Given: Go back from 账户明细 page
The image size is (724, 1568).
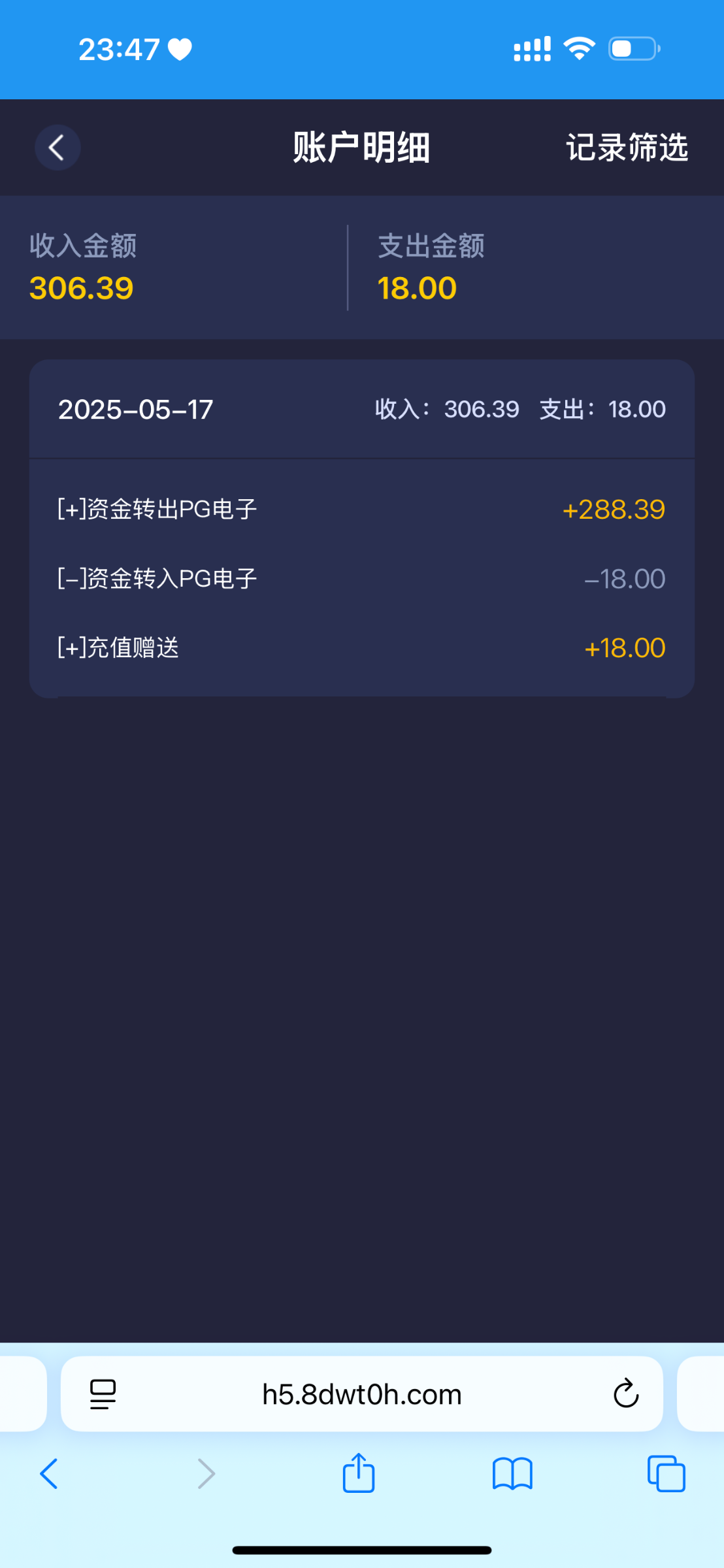Looking at the screenshot, I should [x=58, y=148].
